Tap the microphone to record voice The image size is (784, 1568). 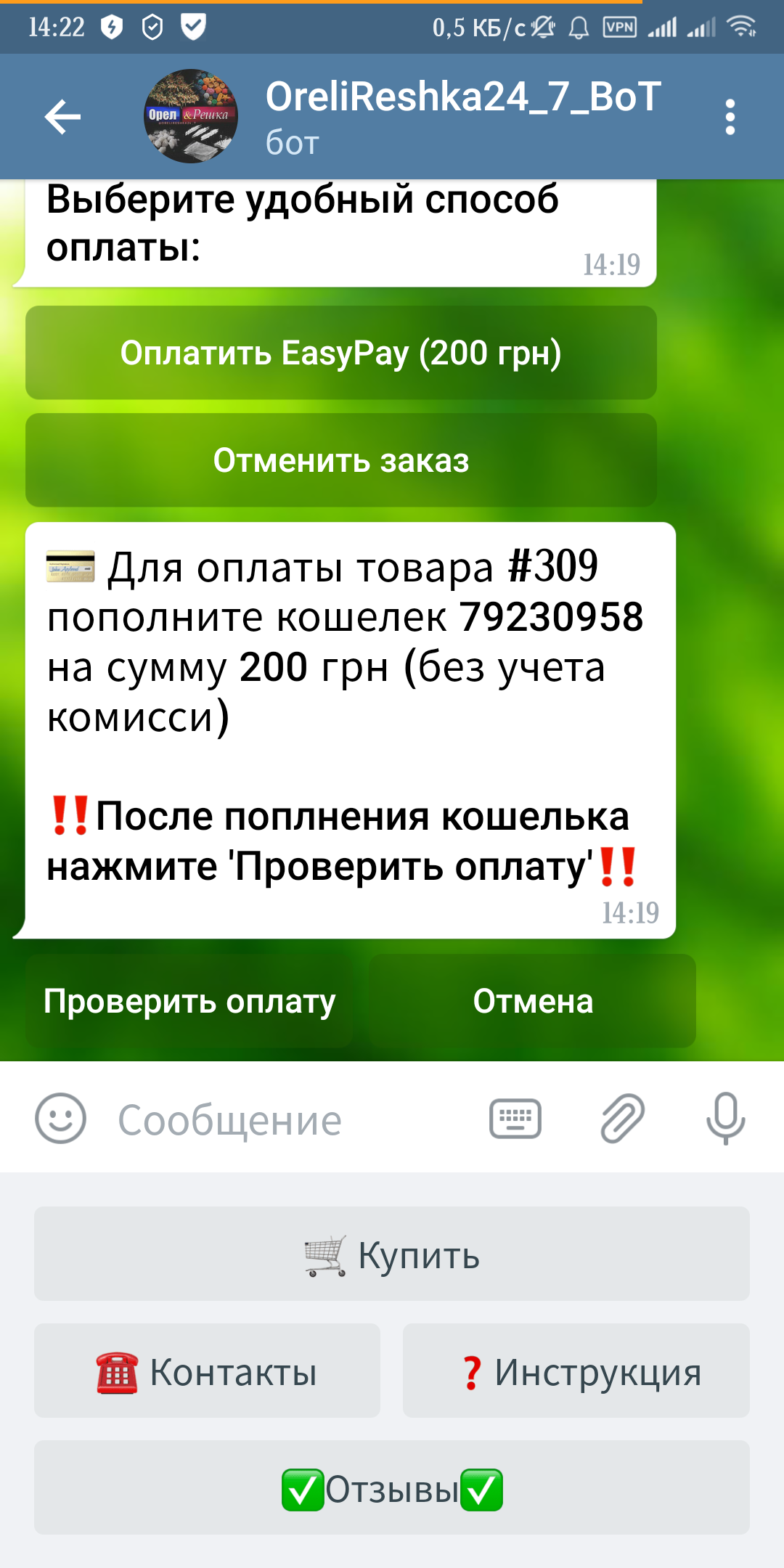coord(726,1119)
